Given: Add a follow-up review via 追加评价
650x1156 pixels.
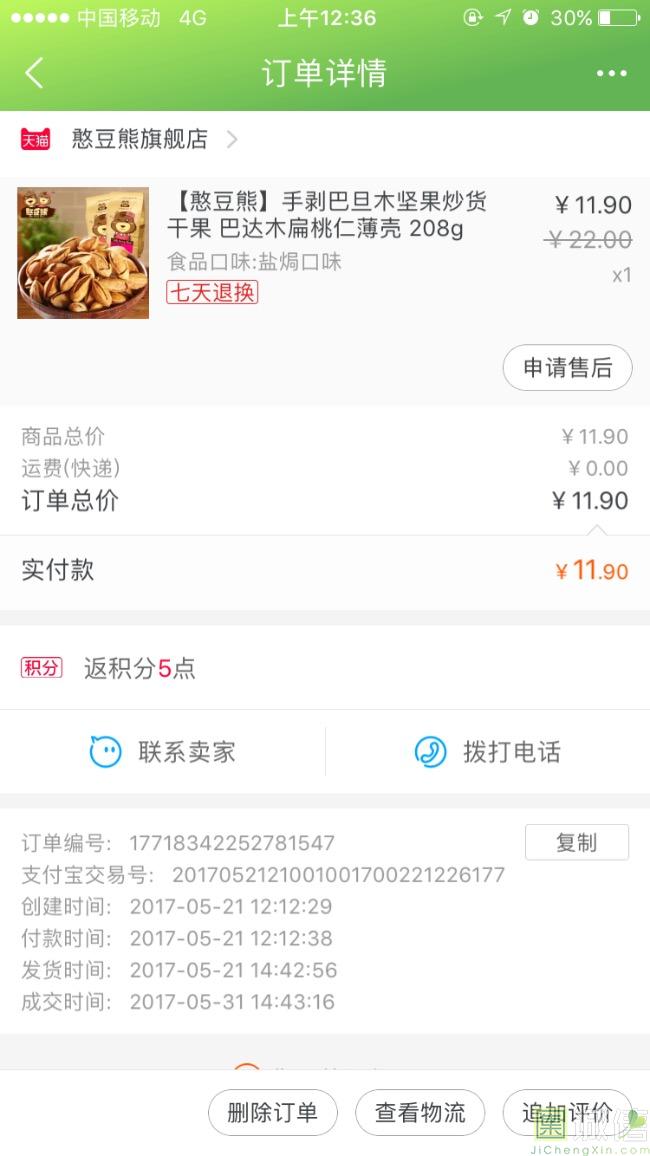Looking at the screenshot, I should [566, 1112].
